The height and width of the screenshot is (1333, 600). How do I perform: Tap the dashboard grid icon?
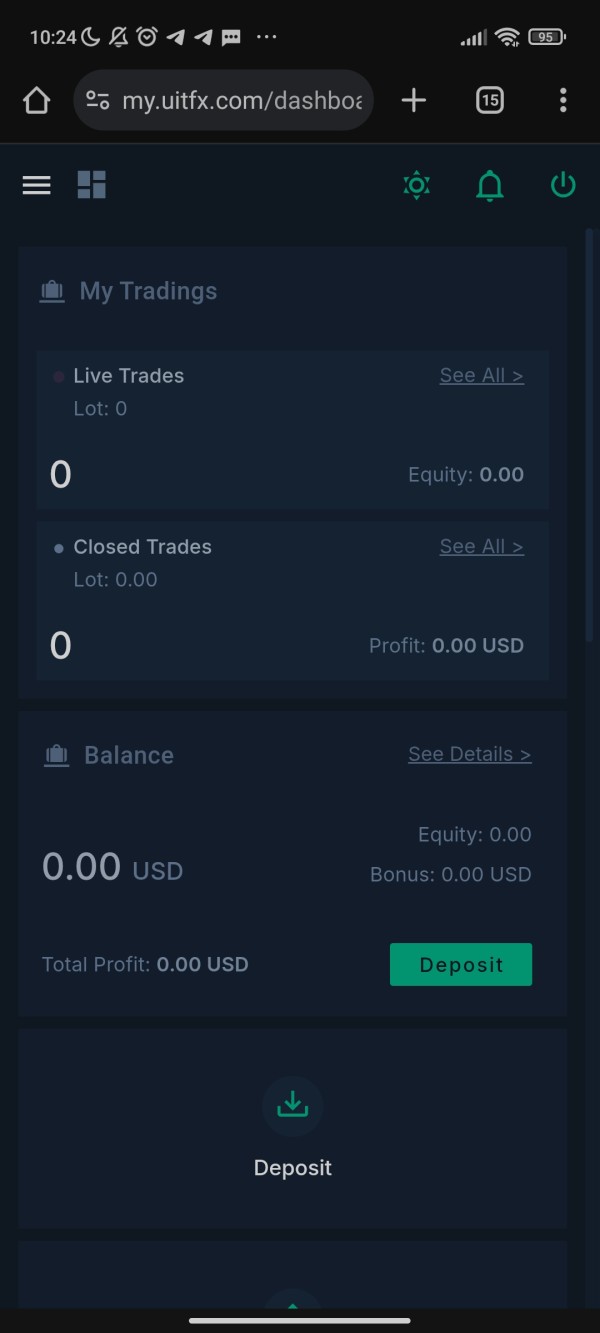[x=92, y=185]
